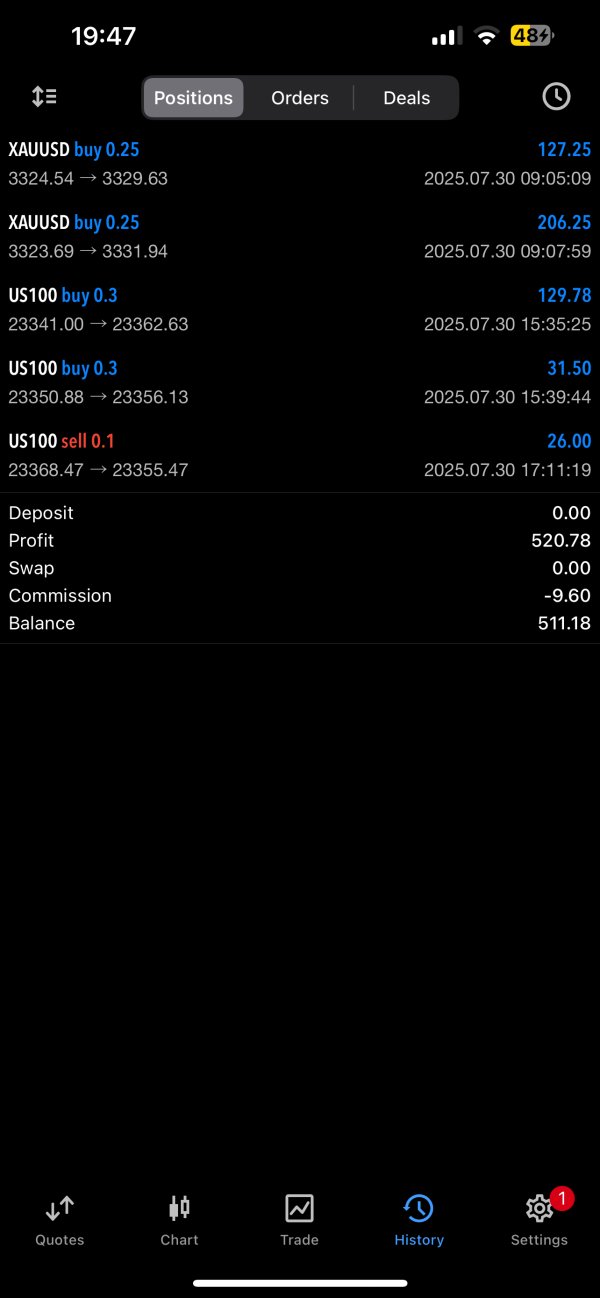This screenshot has width=600, height=1298.
Task: Switch to the Orders segment
Action: [300, 98]
